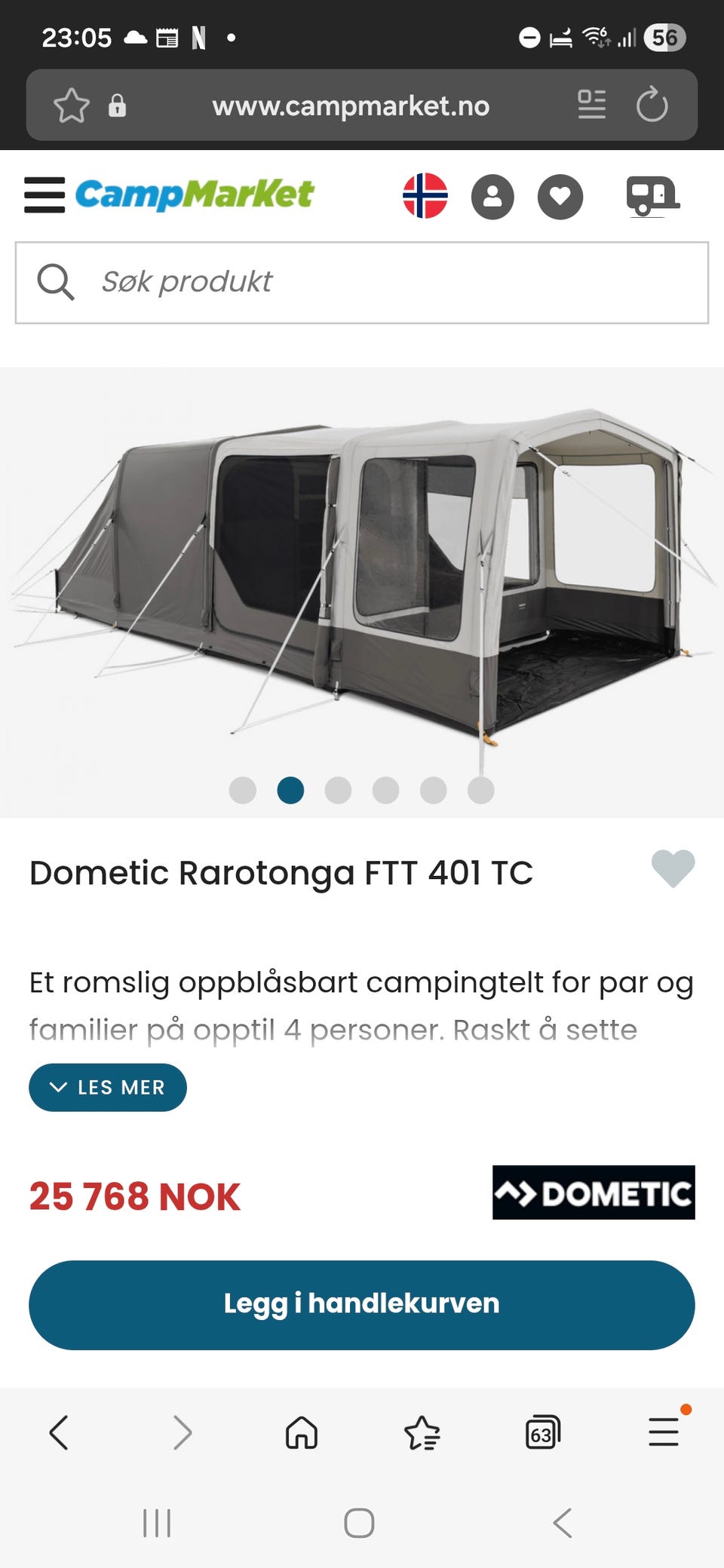Go back with the browser back arrow
724x1568 pixels.
(x=59, y=1432)
